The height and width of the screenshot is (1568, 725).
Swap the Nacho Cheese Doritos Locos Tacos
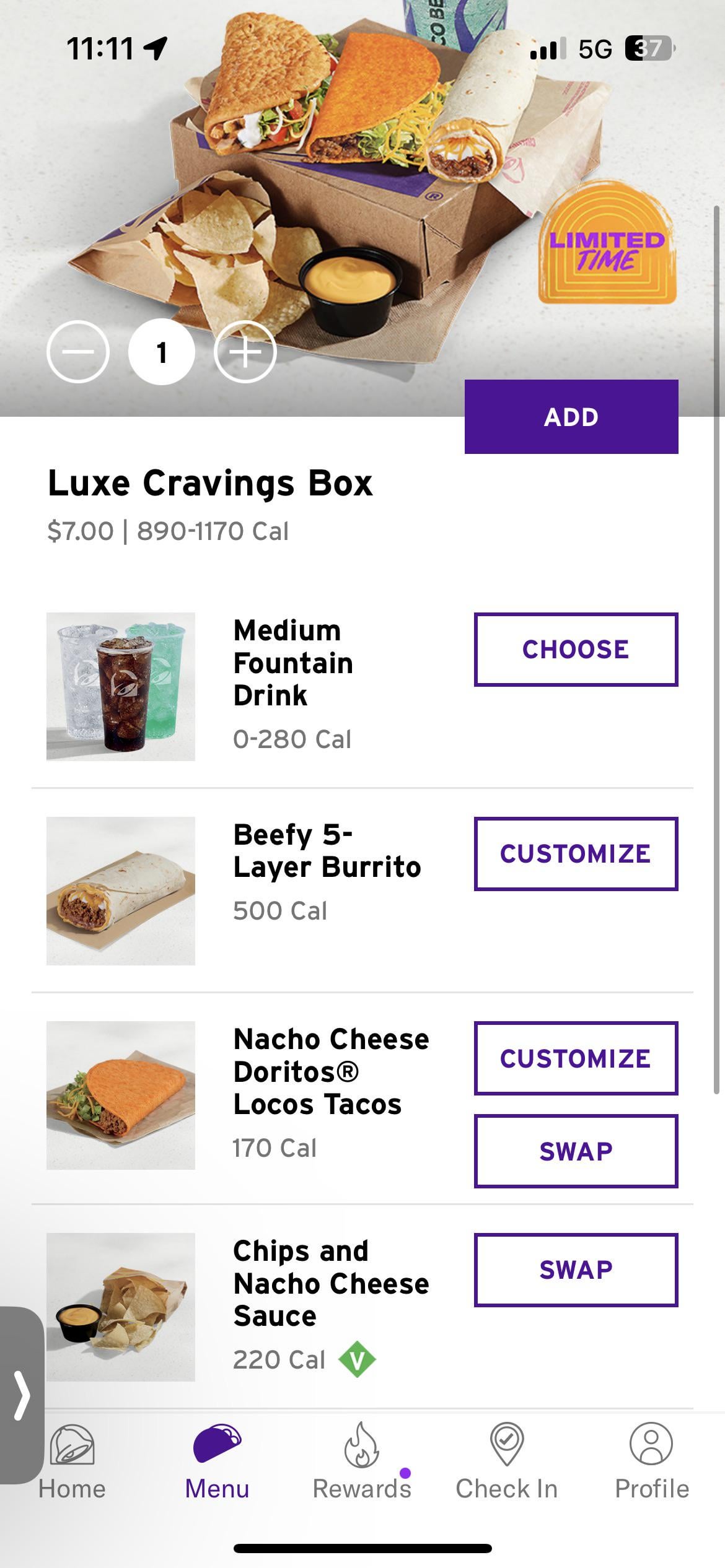click(x=576, y=1151)
